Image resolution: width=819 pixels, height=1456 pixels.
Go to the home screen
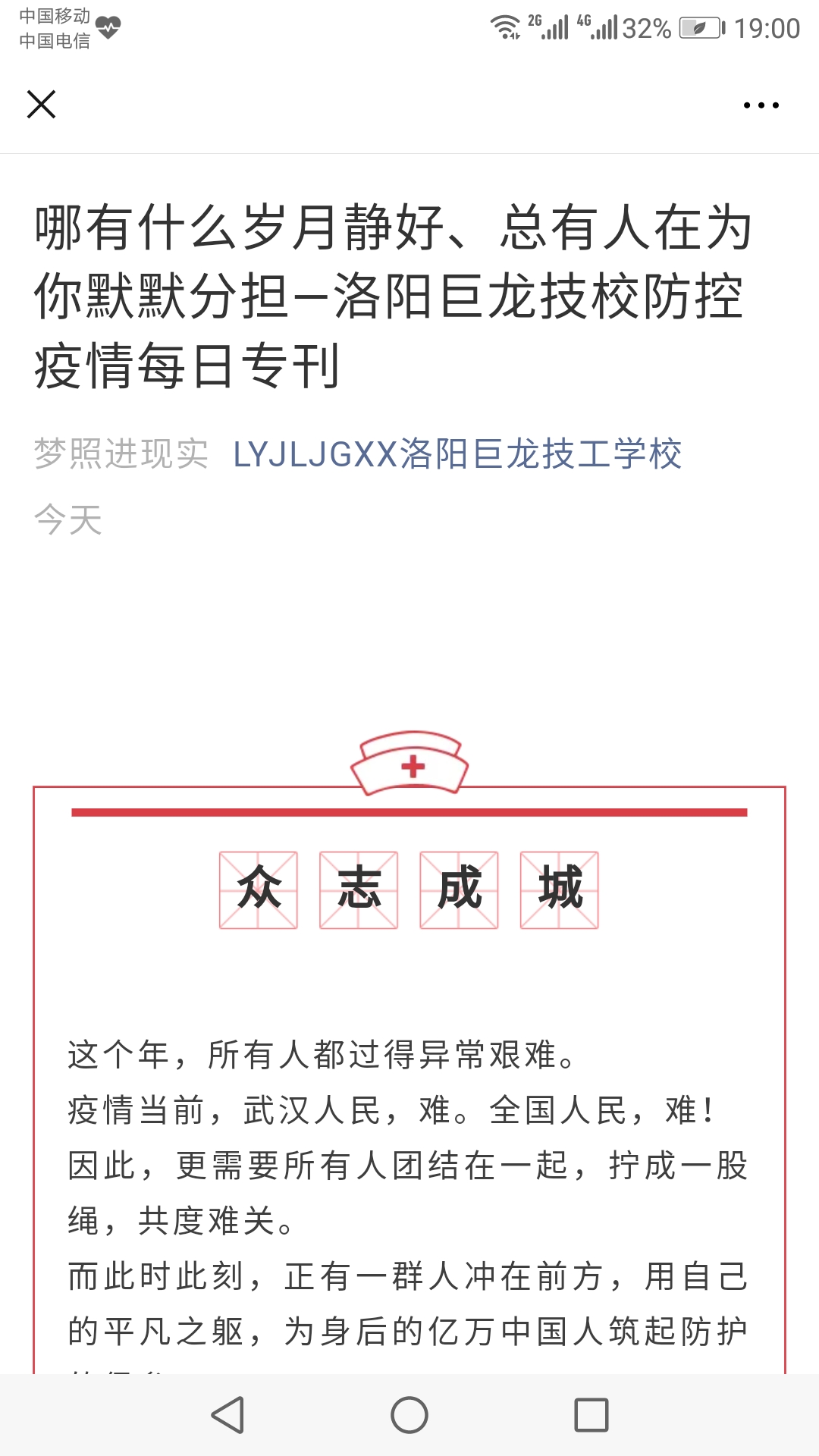409,1415
